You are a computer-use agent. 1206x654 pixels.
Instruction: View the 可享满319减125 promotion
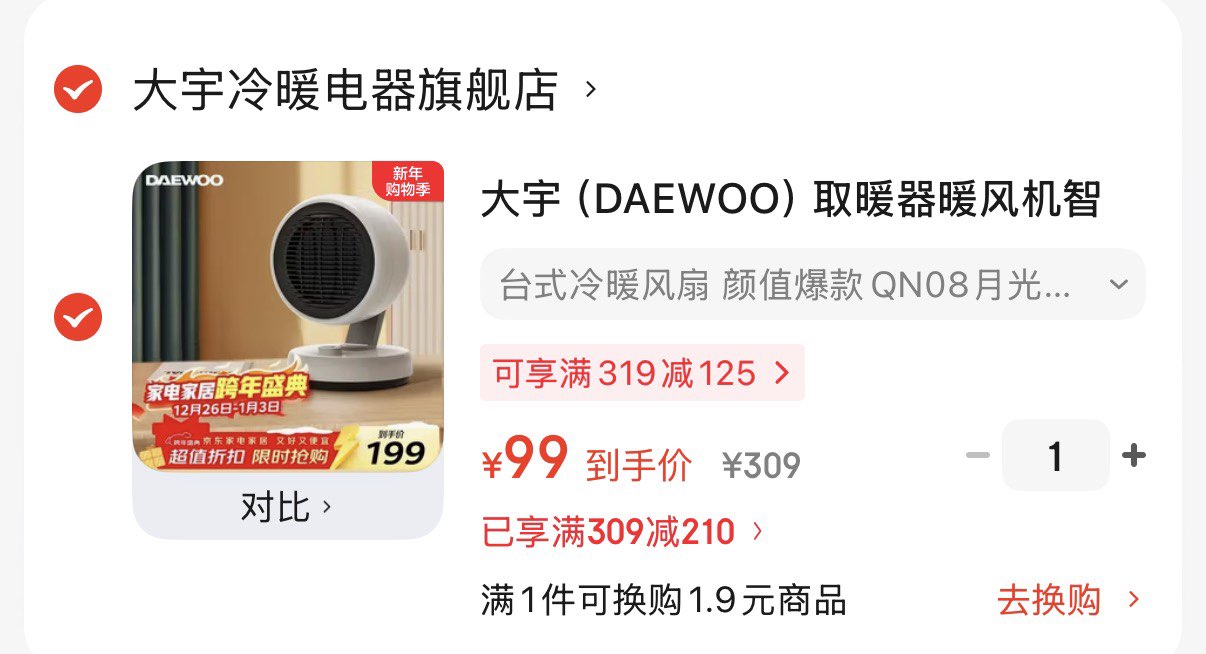coord(641,373)
